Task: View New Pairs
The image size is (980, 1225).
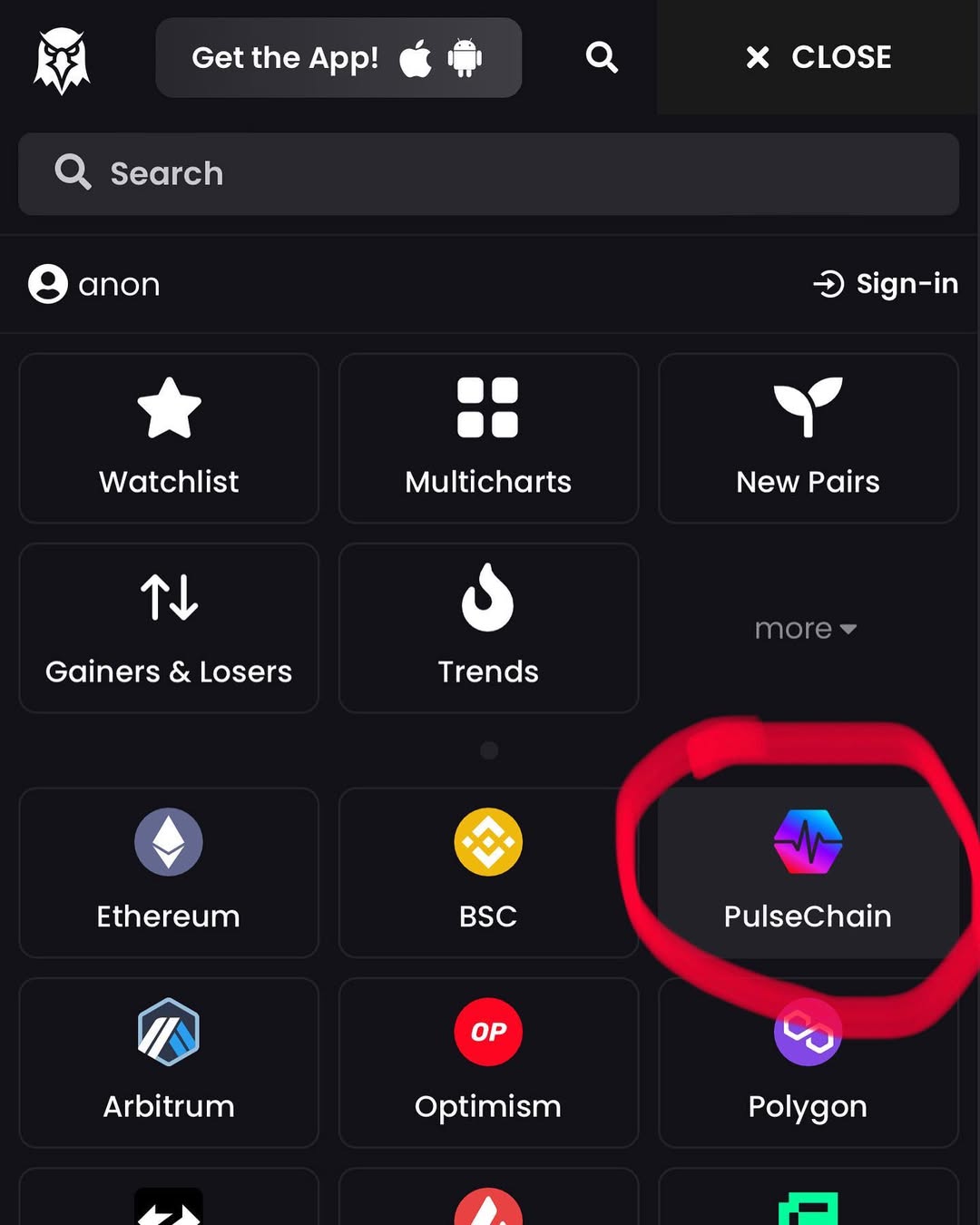Action: [808, 438]
